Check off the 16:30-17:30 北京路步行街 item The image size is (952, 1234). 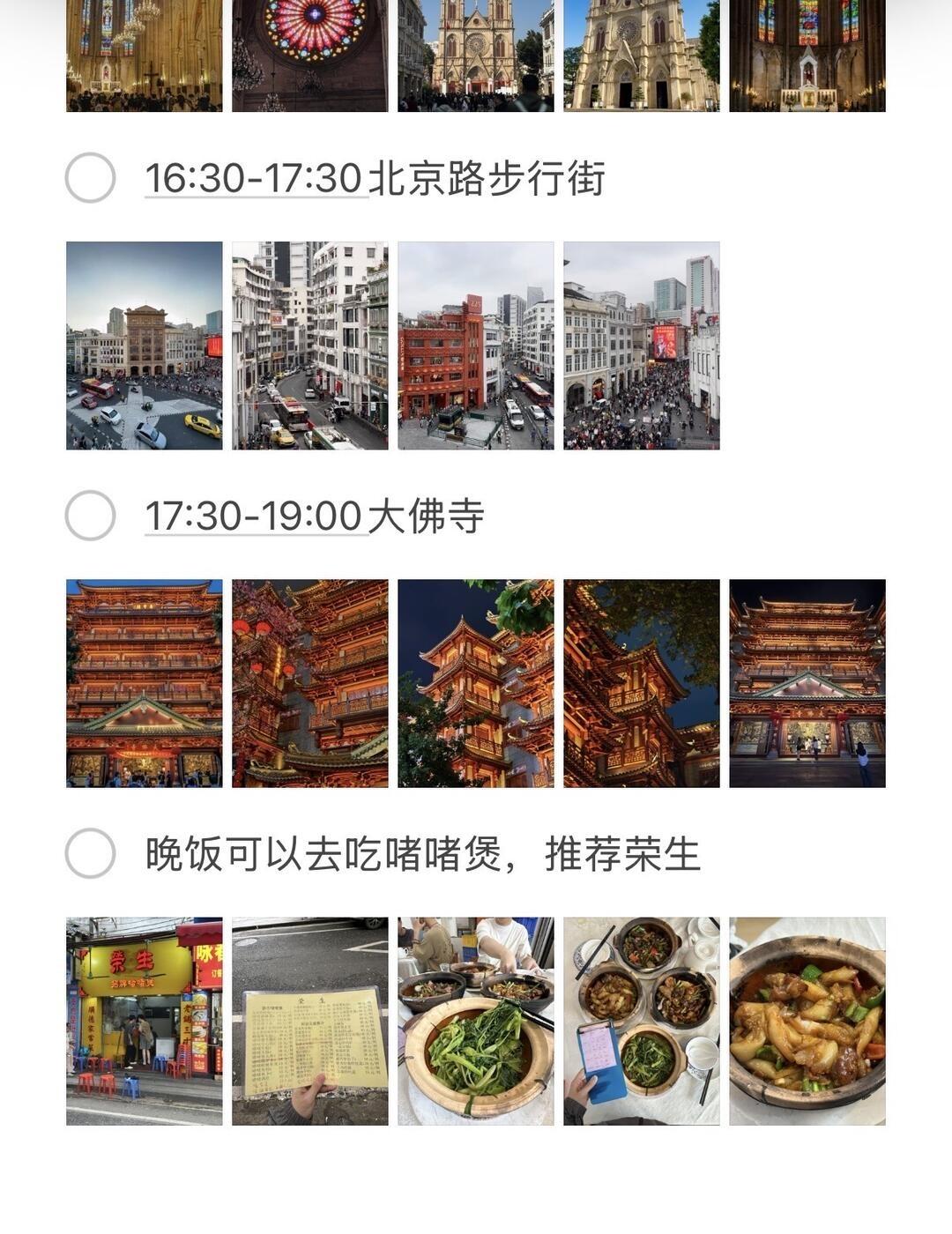(x=90, y=177)
